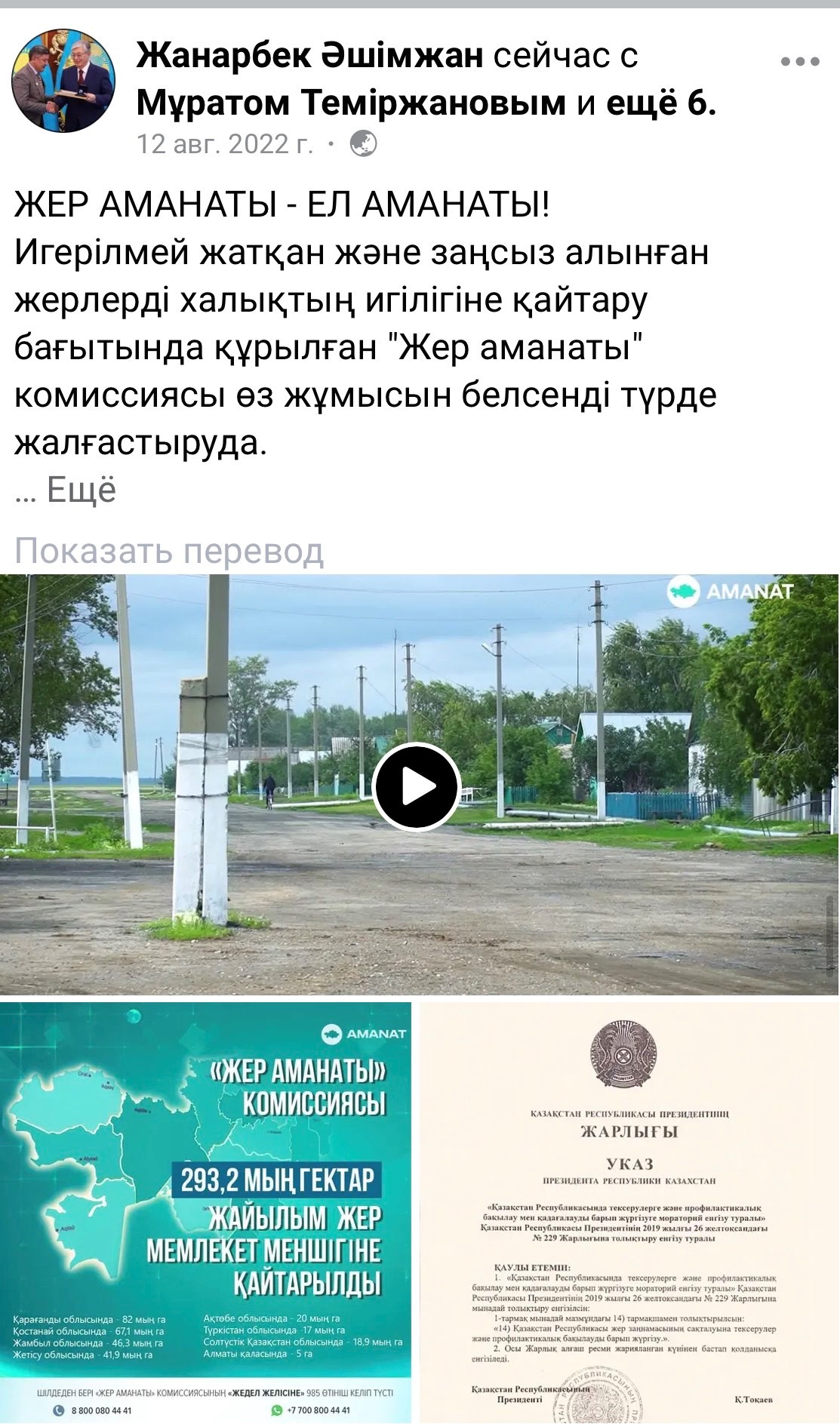Open Жанарбек Әшімжан's profile name link

pos(309,56)
